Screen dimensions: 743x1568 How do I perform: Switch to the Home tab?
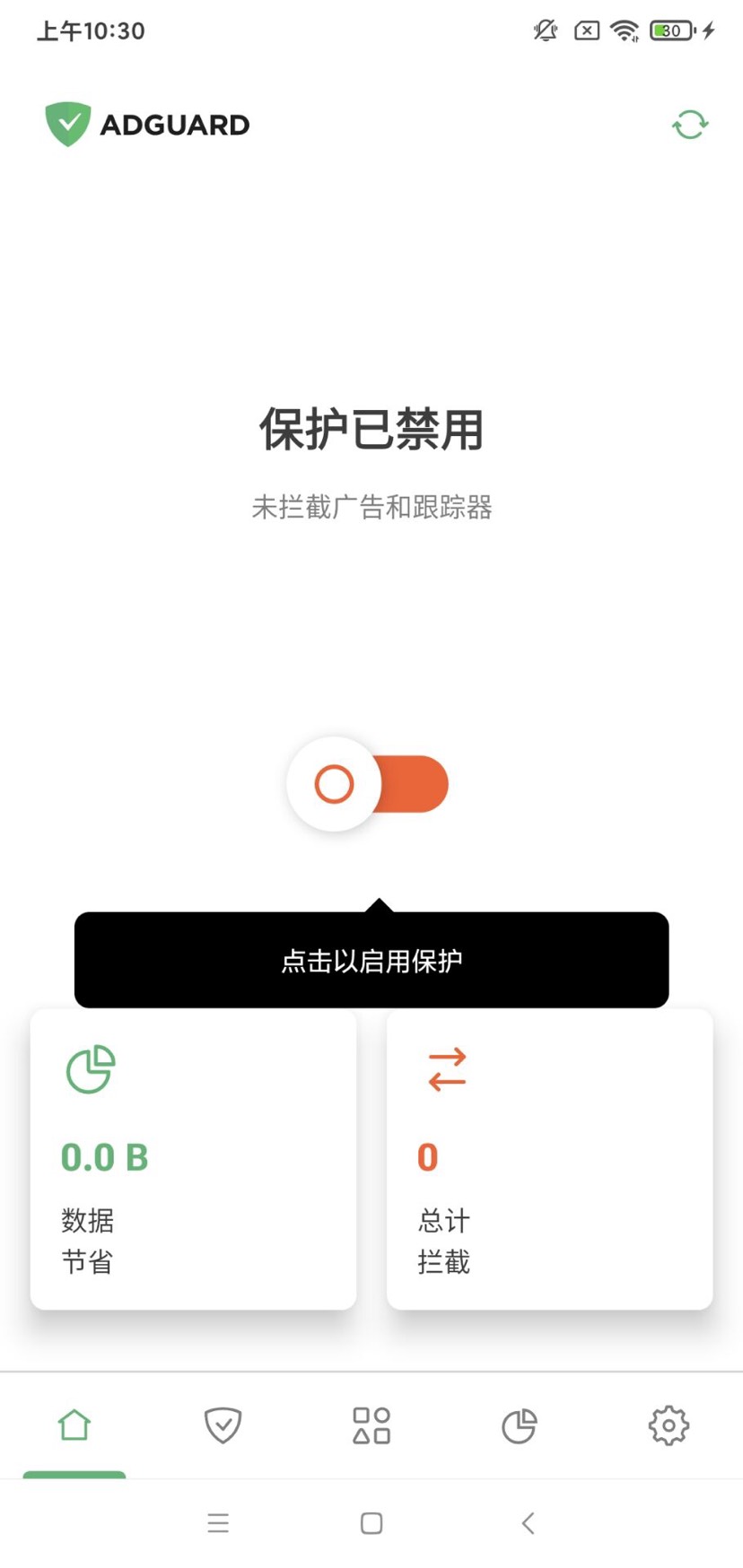[74, 1424]
